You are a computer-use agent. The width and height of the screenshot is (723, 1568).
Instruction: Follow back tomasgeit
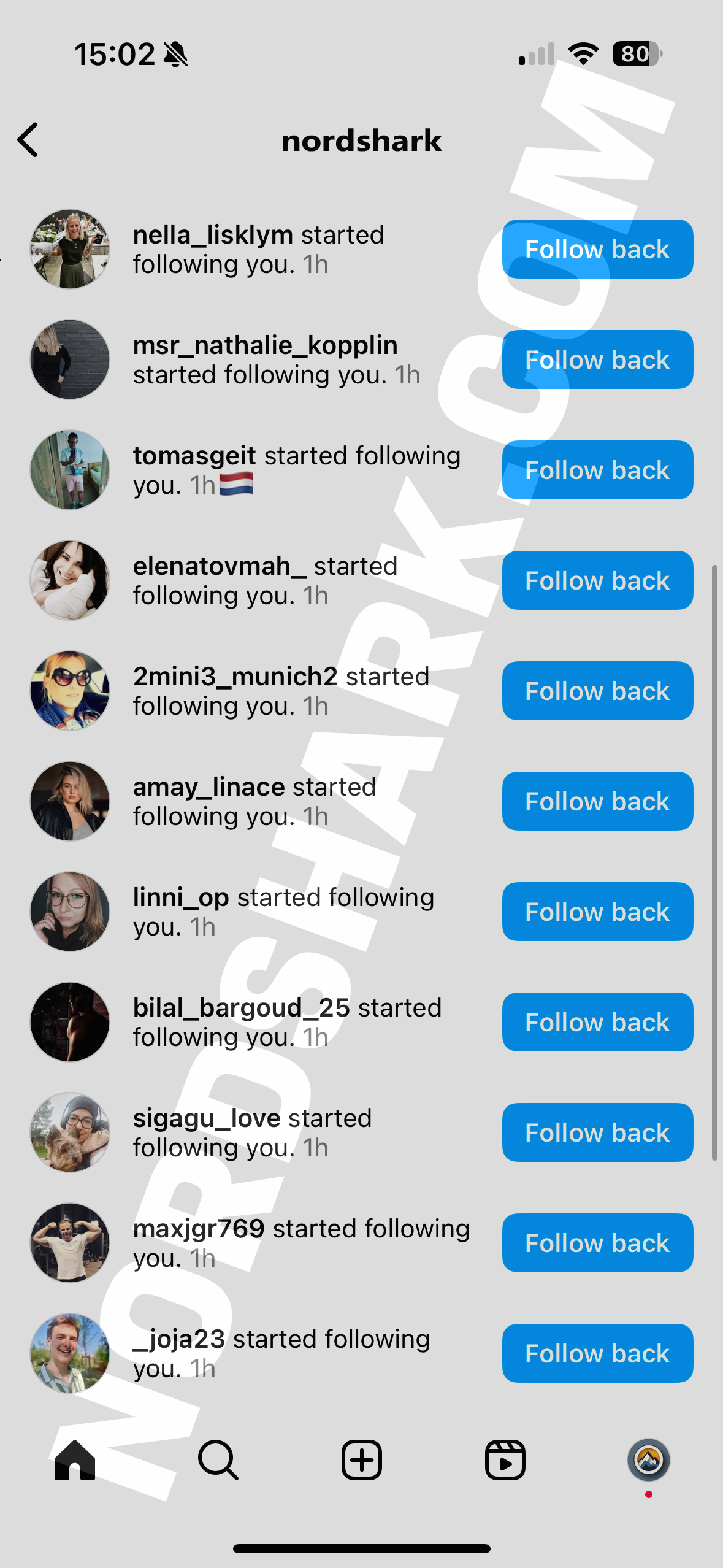point(597,470)
